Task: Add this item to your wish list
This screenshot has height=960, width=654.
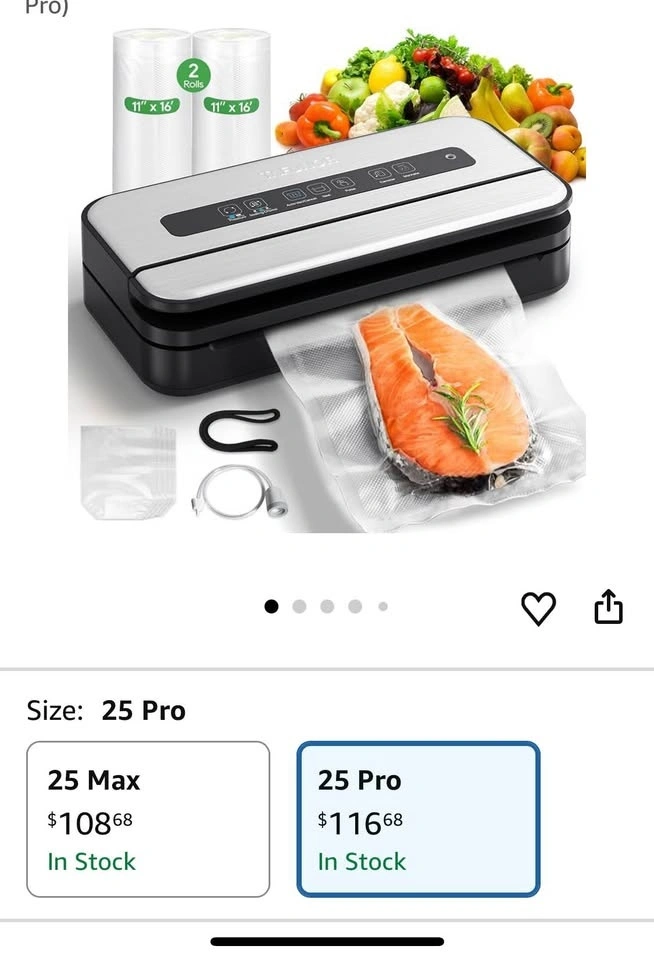Action: point(538,608)
